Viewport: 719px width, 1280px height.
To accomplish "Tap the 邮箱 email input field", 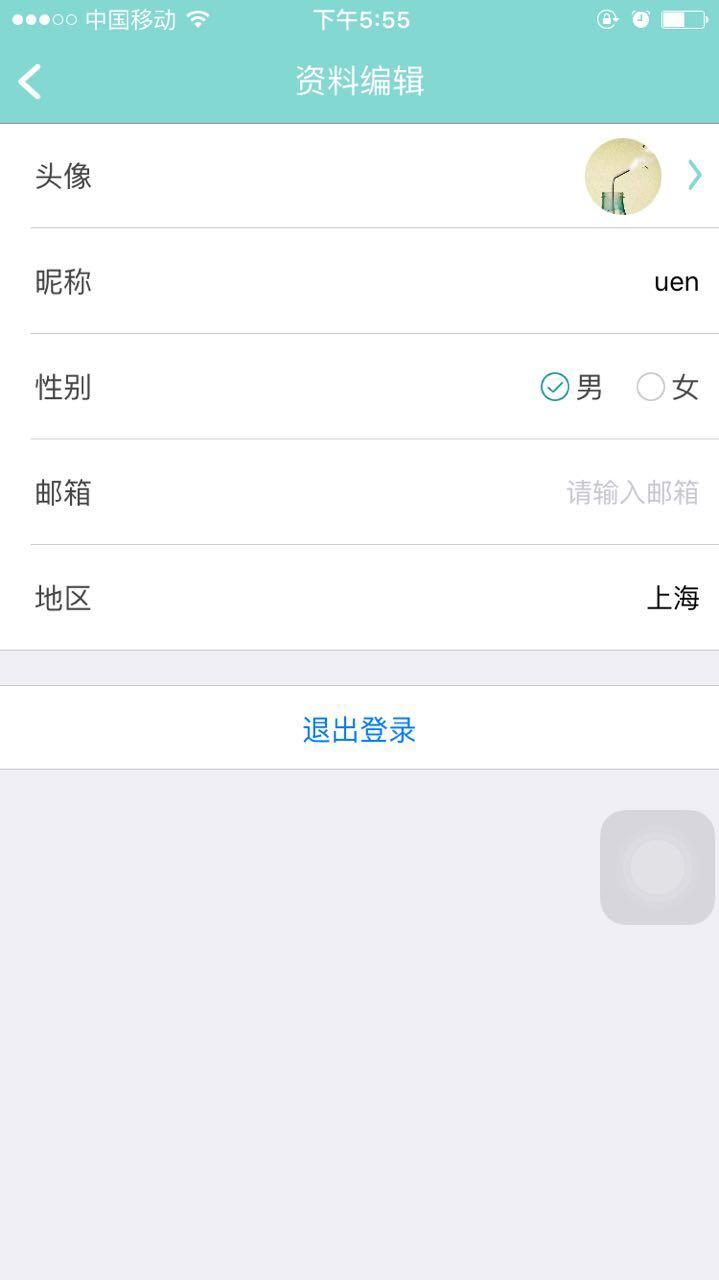I will (631, 492).
